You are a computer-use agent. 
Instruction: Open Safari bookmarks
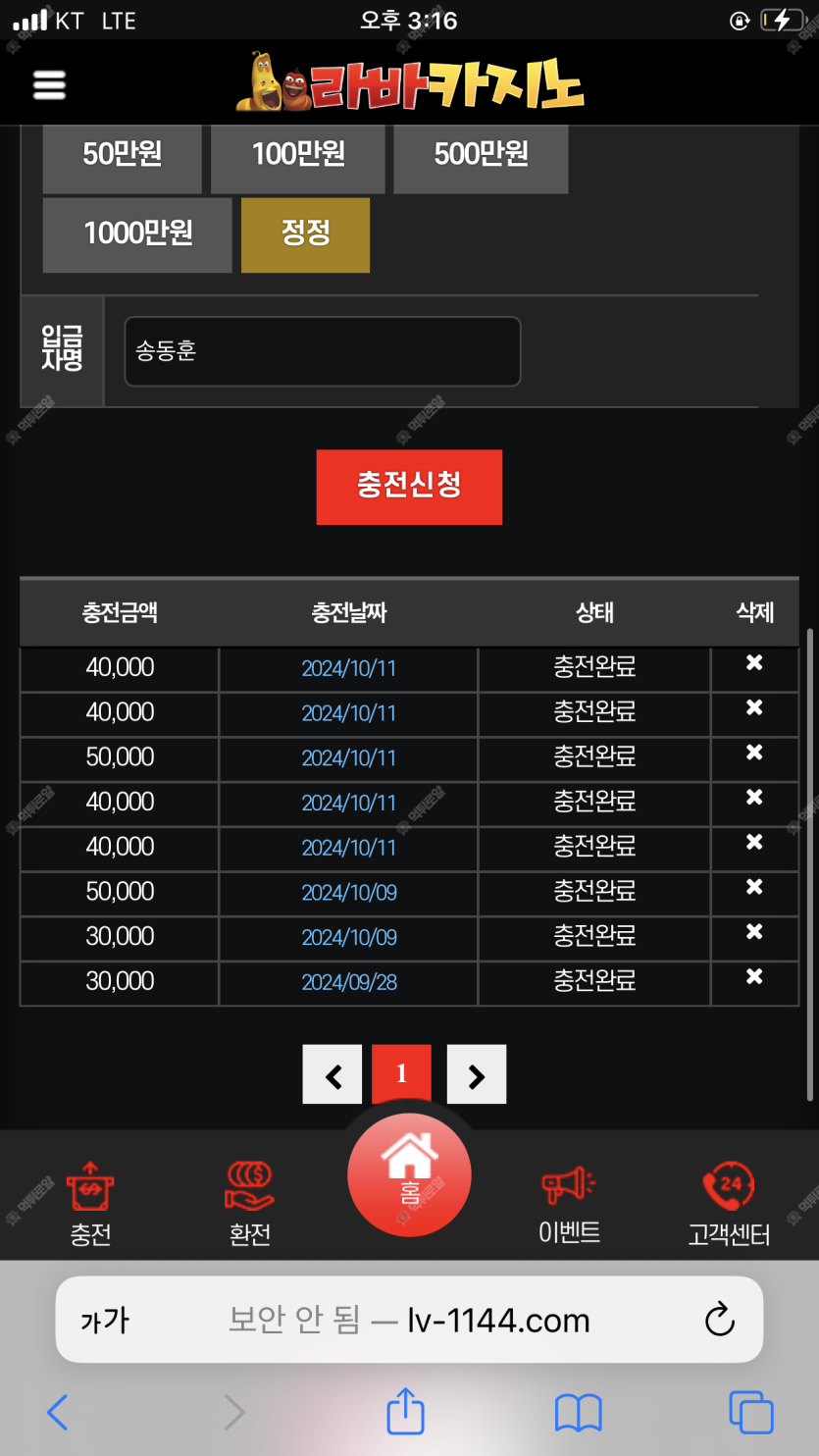(578, 1414)
